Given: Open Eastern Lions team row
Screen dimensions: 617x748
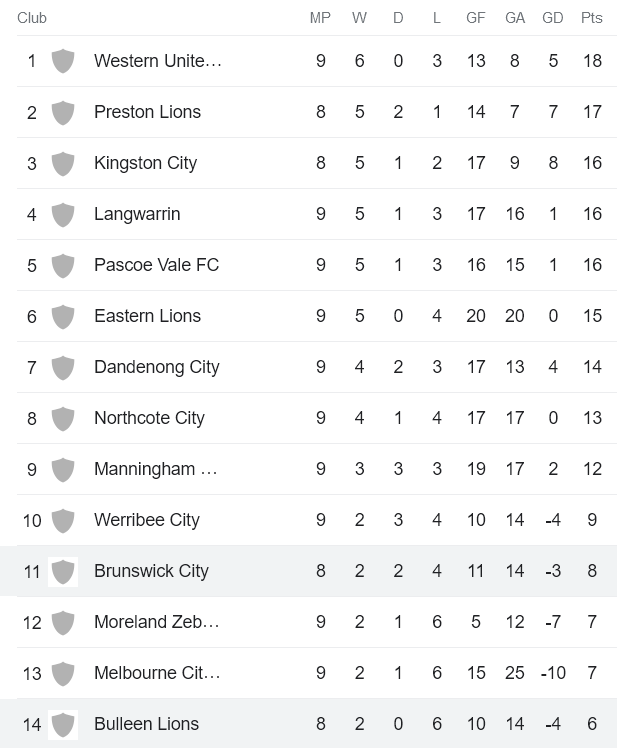Looking at the screenshot, I should pos(147,316).
